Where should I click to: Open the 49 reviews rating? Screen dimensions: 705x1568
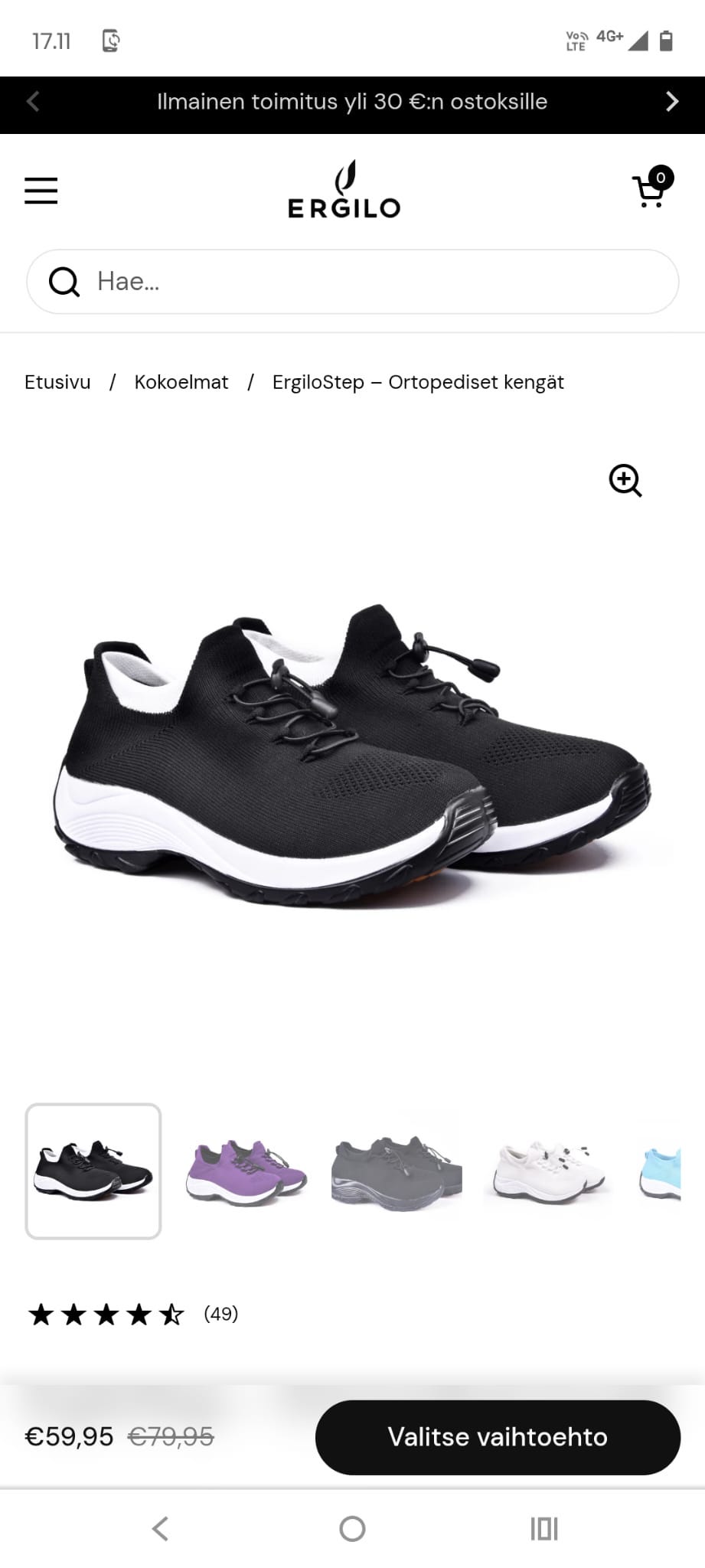[x=133, y=1315]
